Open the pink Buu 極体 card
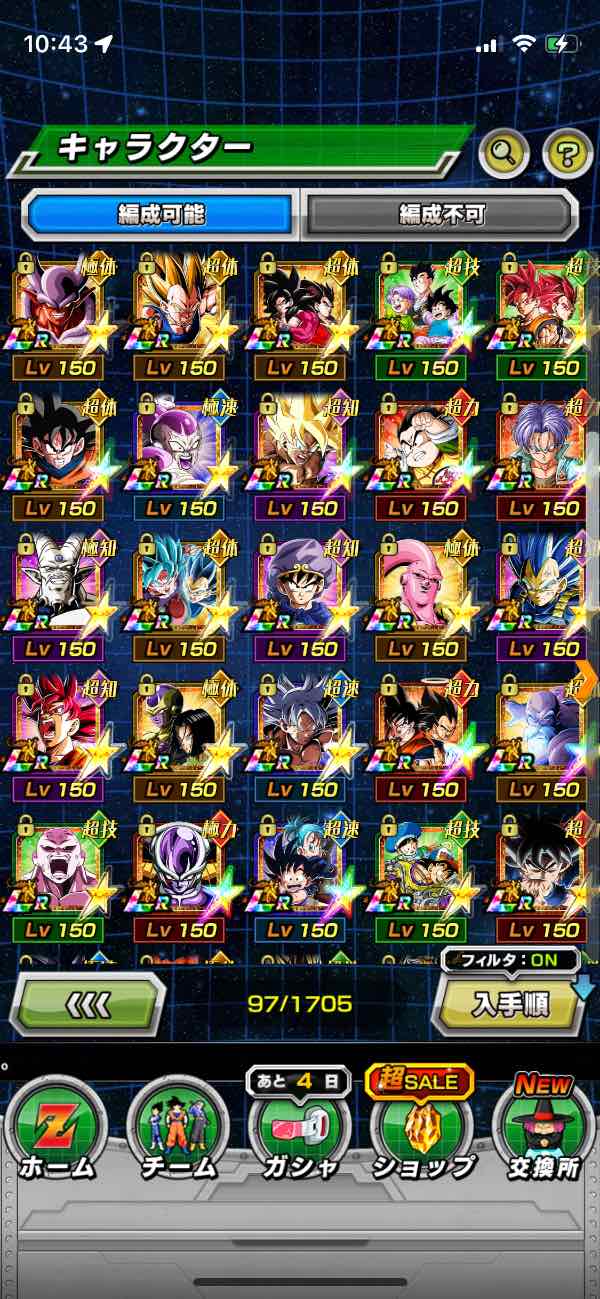600x1299 pixels. click(424, 594)
